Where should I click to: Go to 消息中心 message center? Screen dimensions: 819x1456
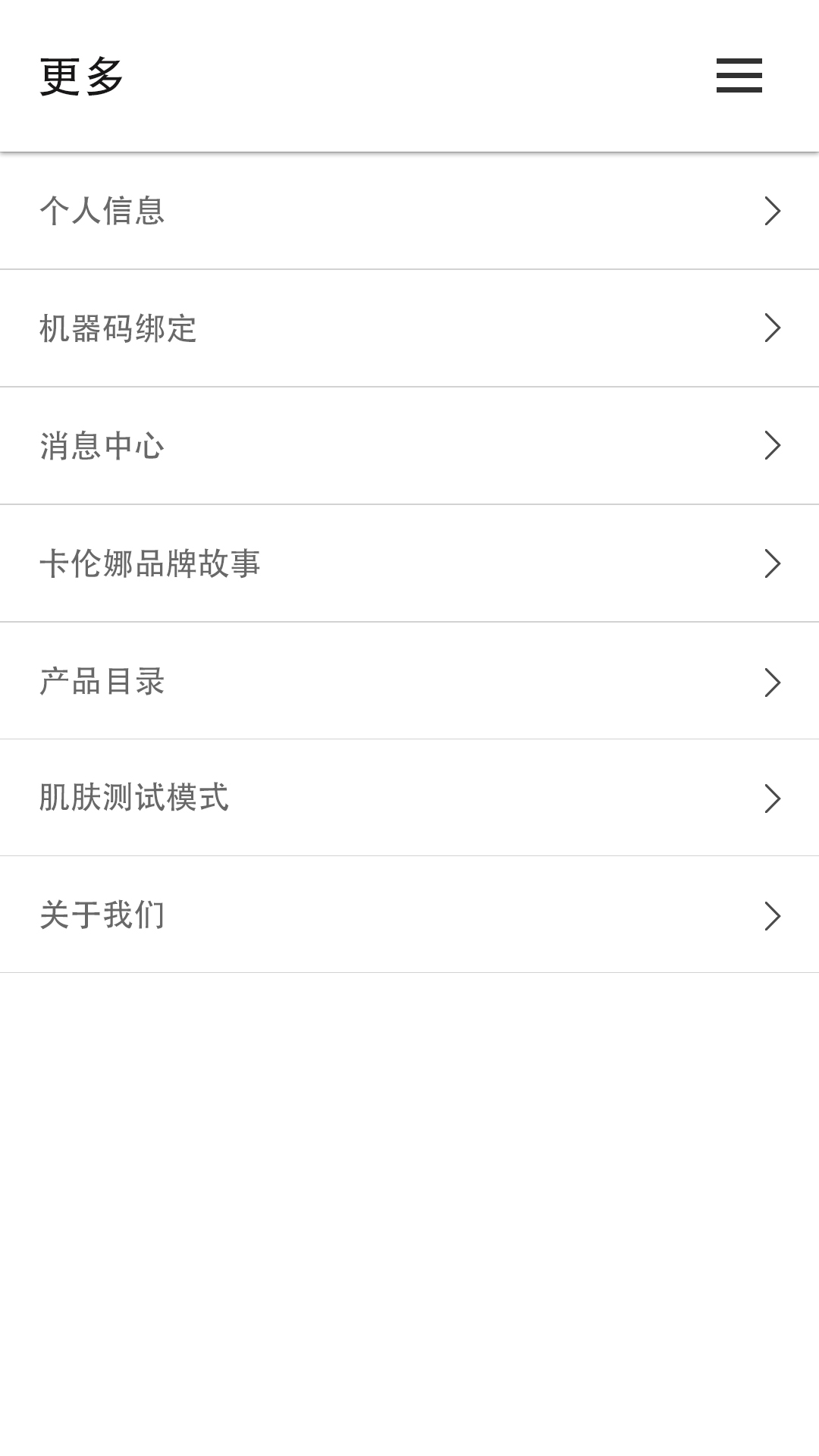point(409,446)
